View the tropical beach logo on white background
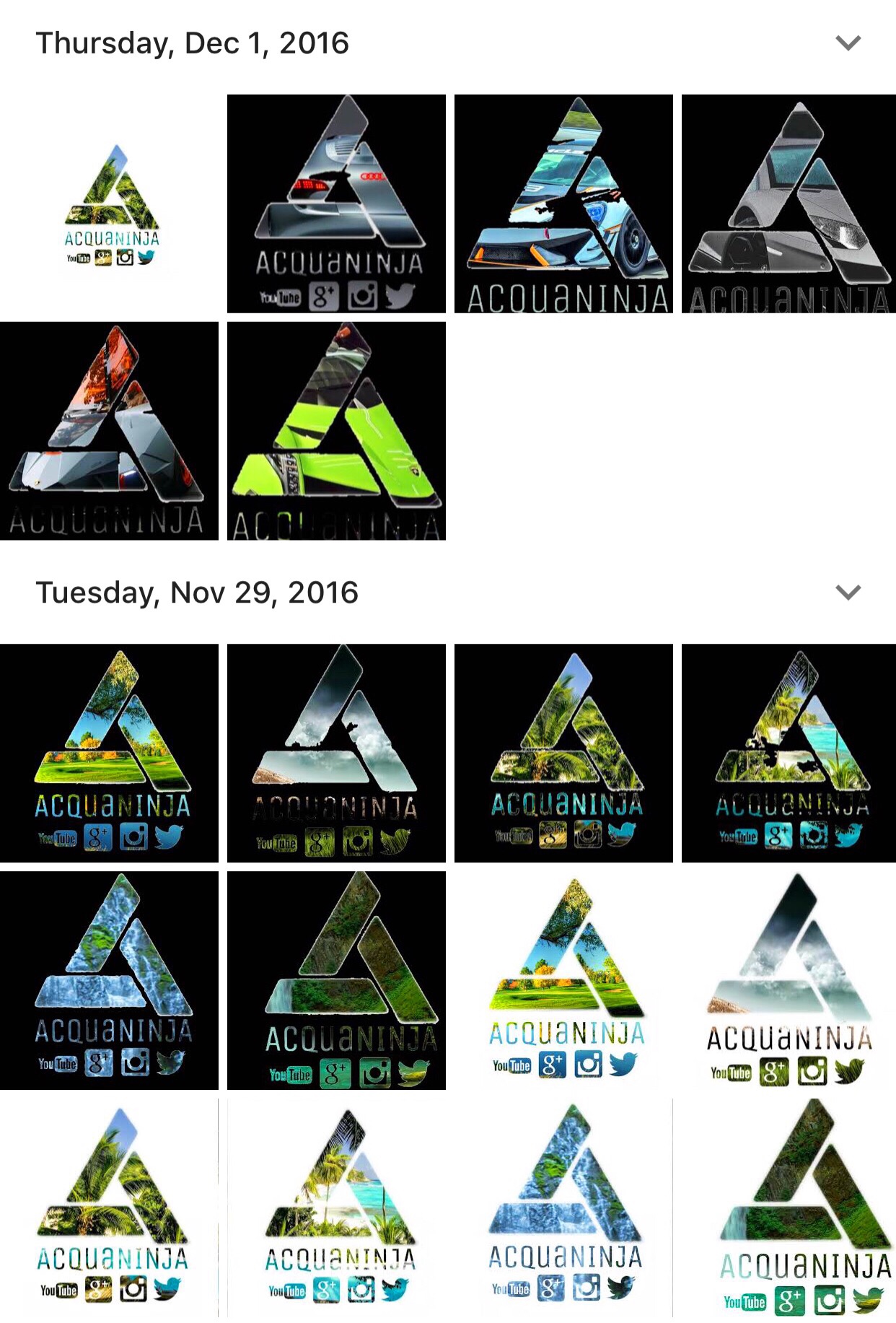The height and width of the screenshot is (1323, 896). tap(336, 1208)
